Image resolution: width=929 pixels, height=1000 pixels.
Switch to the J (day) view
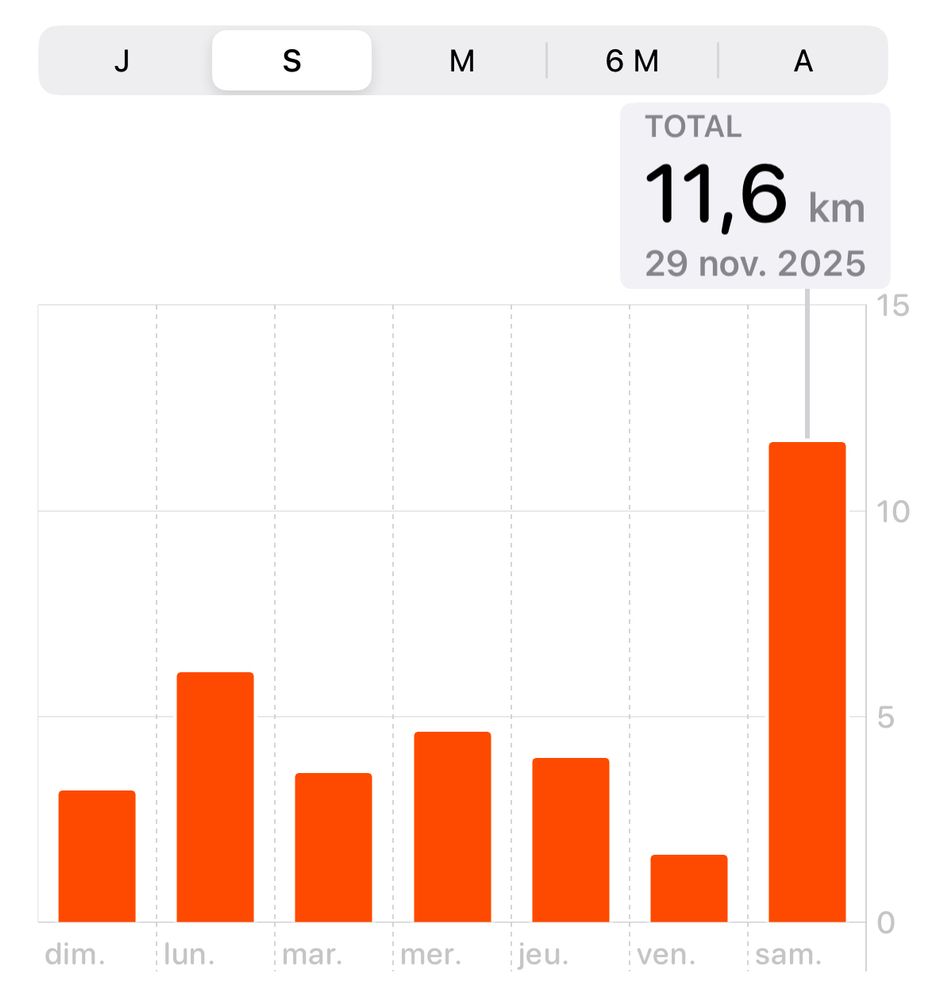click(122, 61)
